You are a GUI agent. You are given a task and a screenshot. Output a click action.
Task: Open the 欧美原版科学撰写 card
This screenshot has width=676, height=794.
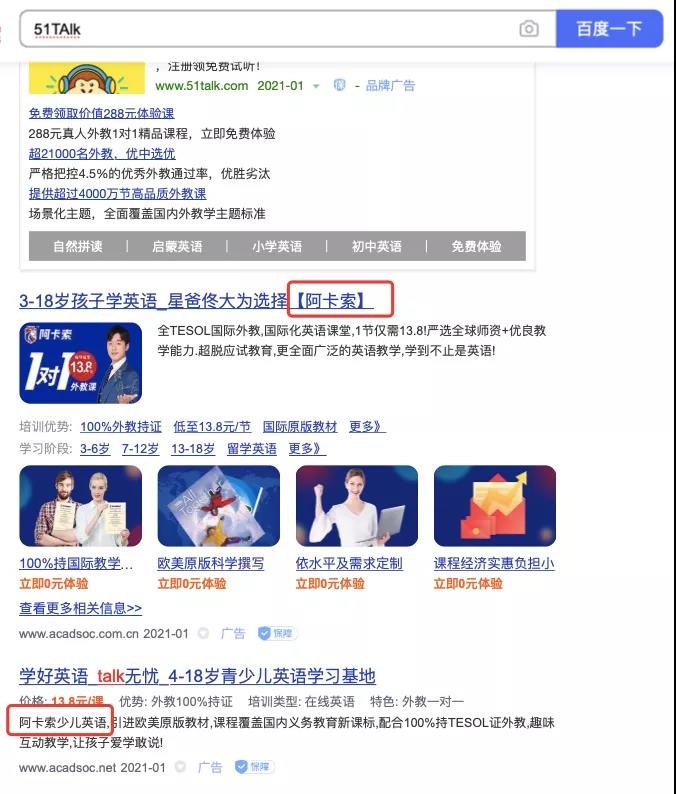click(x=211, y=563)
